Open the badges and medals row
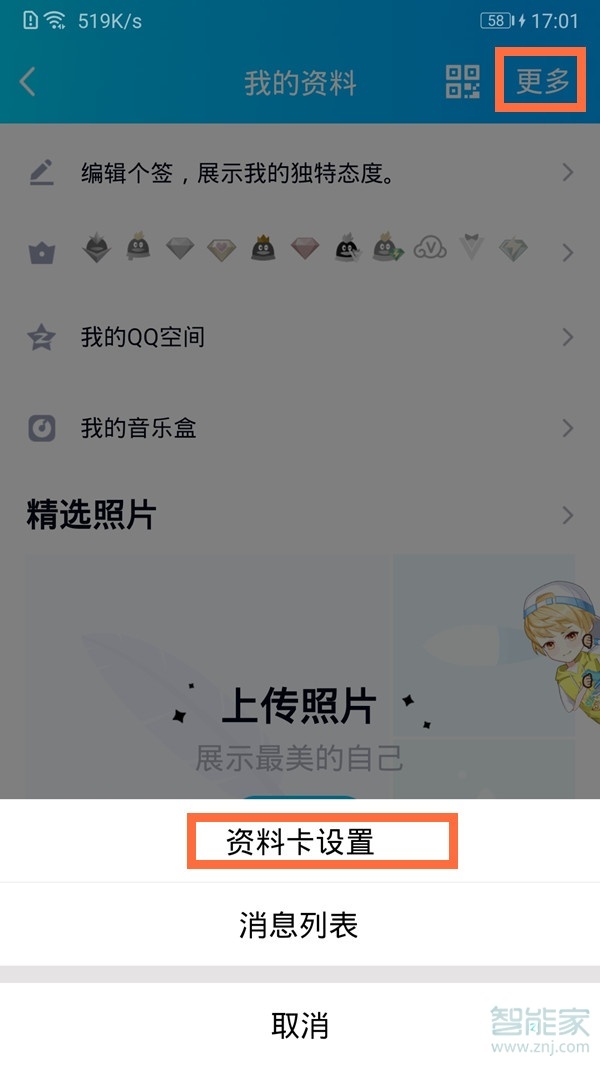The width and height of the screenshot is (600, 1066). coord(300,250)
